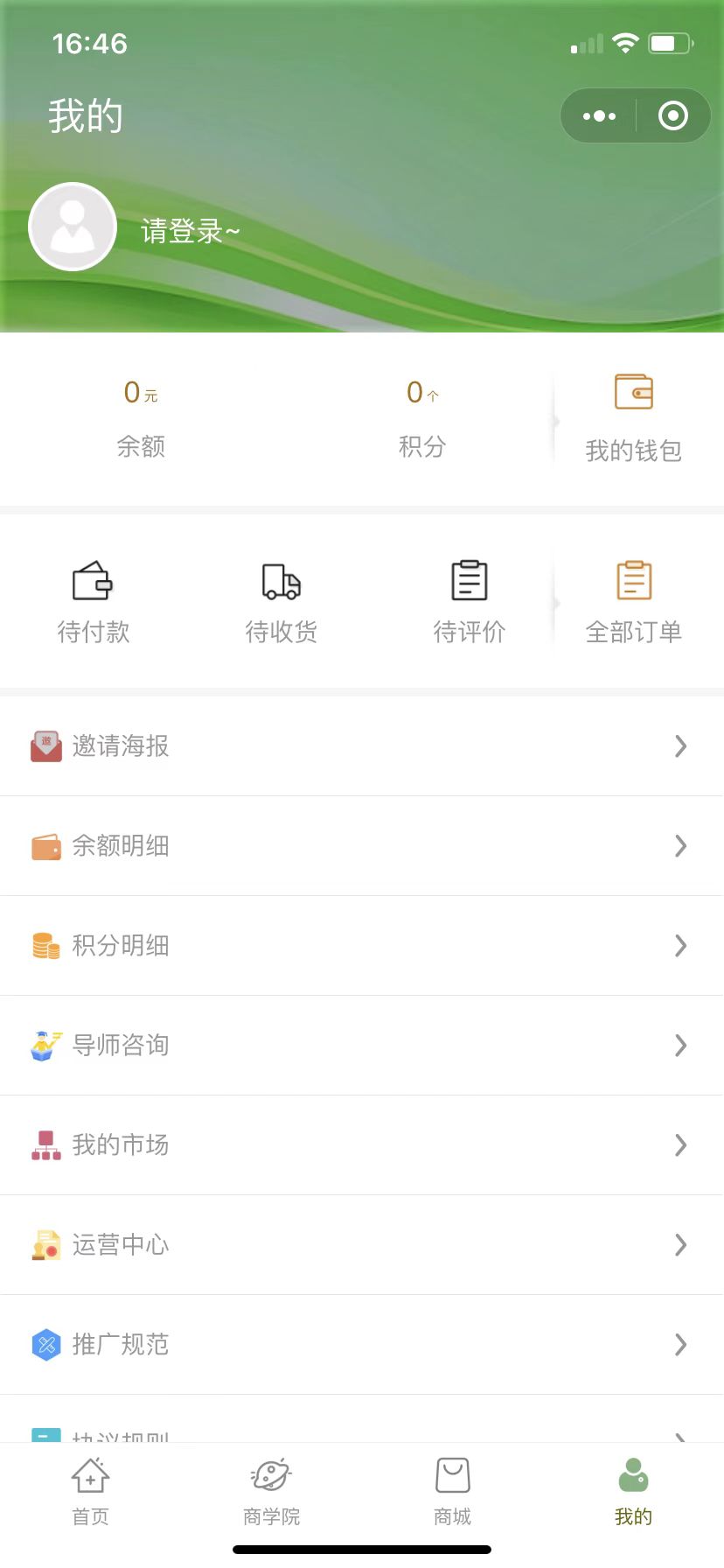Open 我的钱包 wallet icon
724x1568 pixels.
point(633,392)
